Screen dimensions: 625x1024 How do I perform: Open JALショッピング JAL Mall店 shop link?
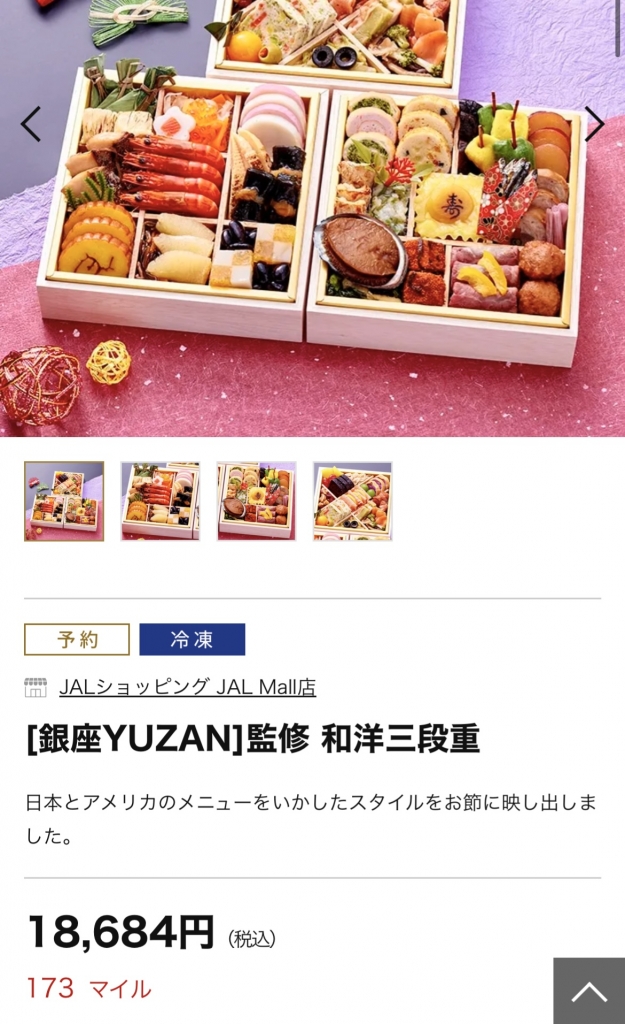point(187,687)
